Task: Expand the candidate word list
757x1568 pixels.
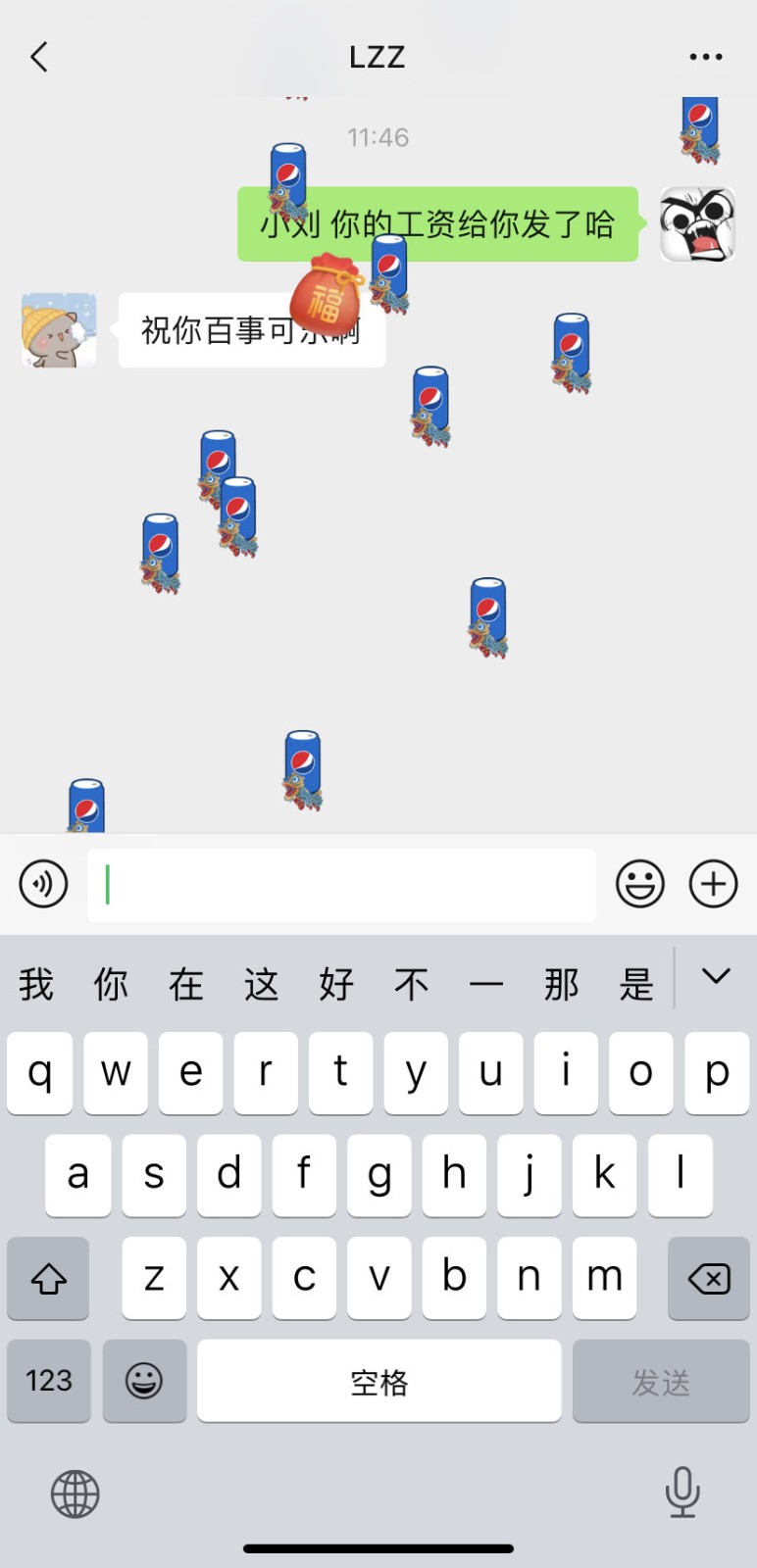Action: click(x=716, y=976)
